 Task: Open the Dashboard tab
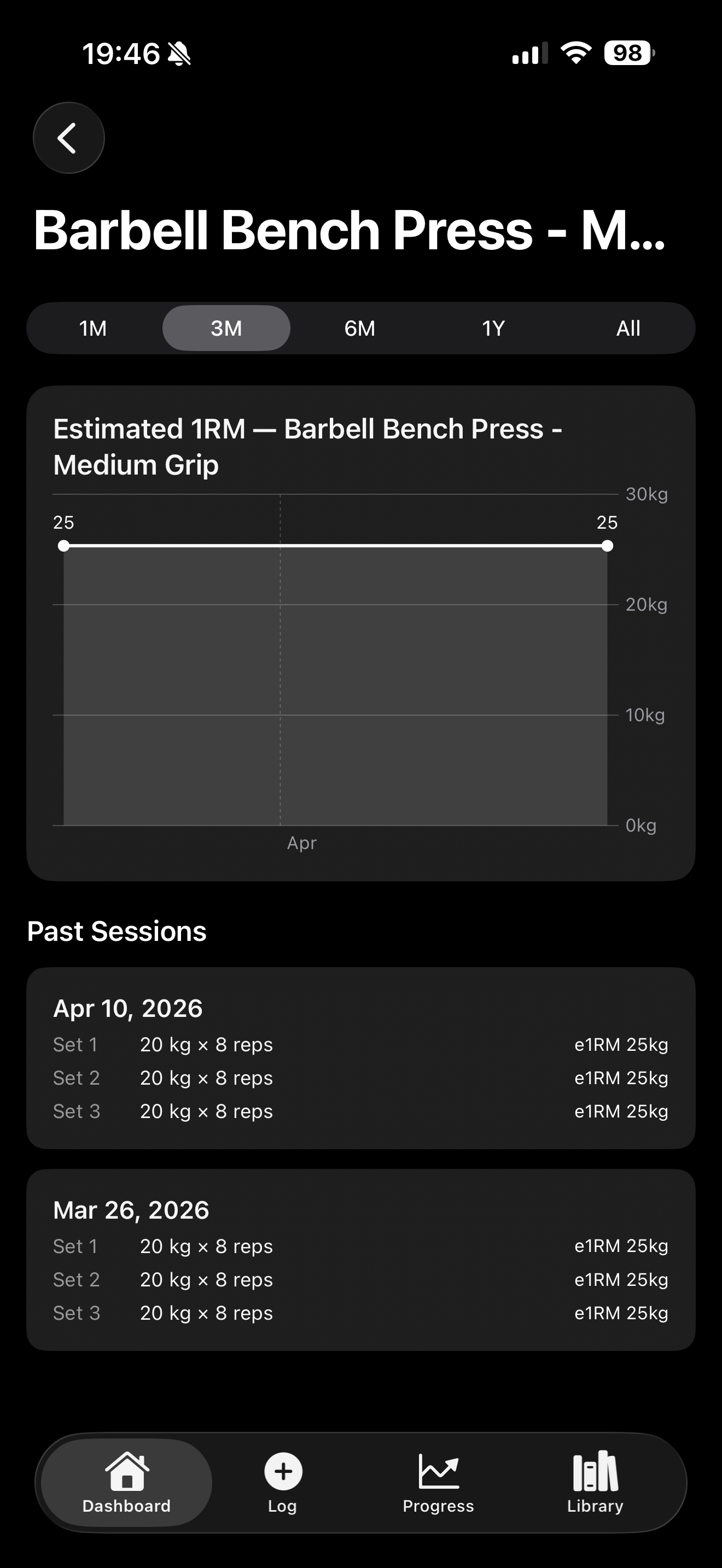pos(127,1483)
